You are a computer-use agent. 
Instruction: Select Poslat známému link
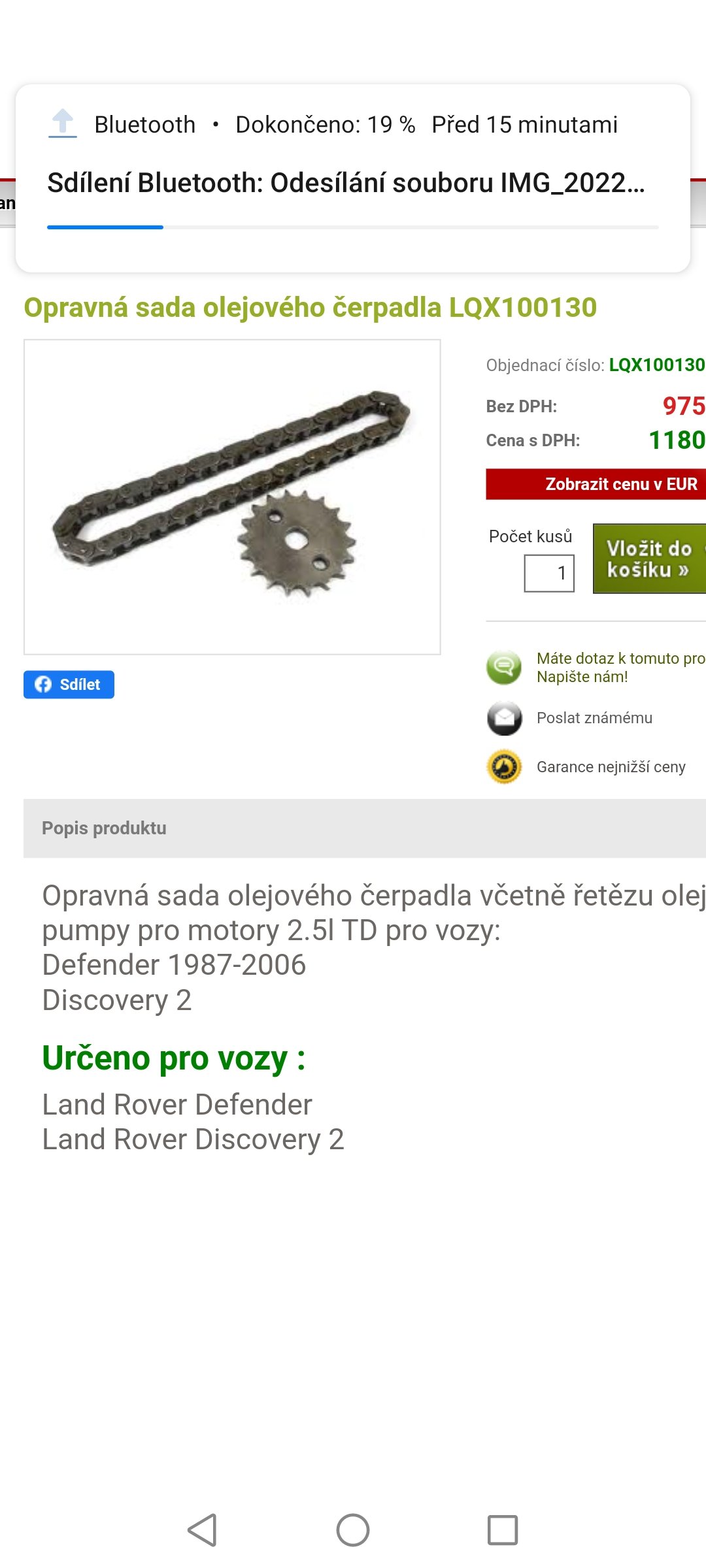[594, 718]
